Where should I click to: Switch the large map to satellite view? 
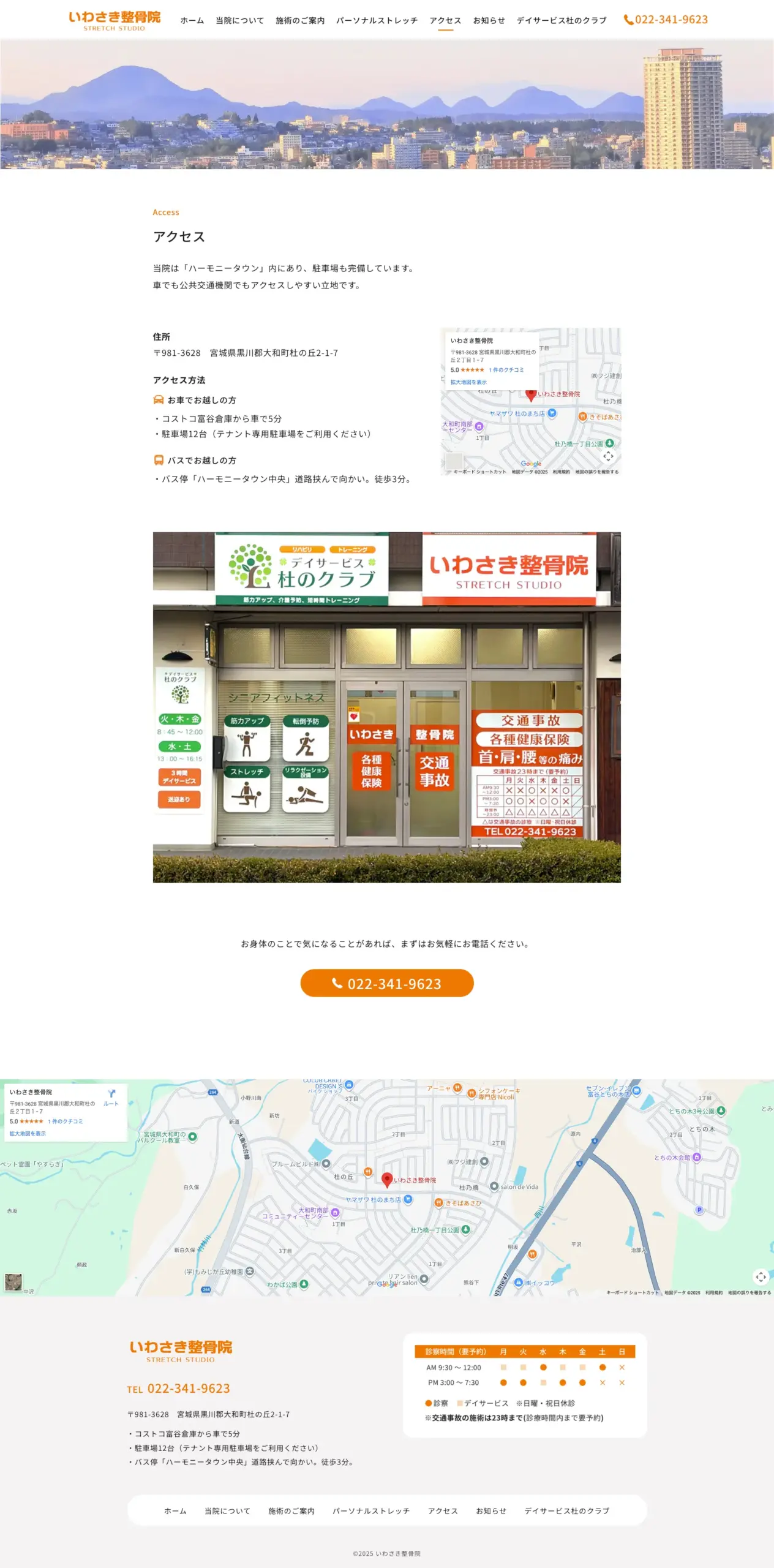pos(13,1281)
